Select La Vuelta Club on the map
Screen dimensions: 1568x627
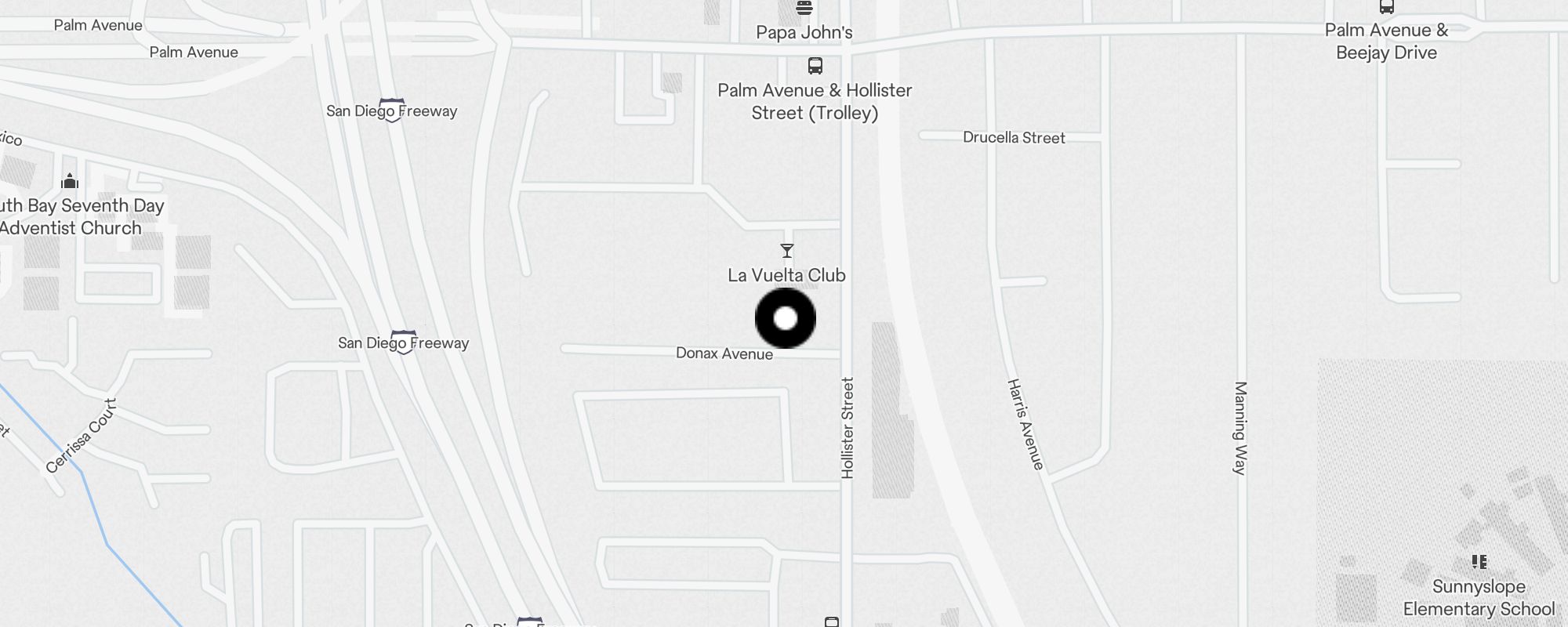pos(786,252)
